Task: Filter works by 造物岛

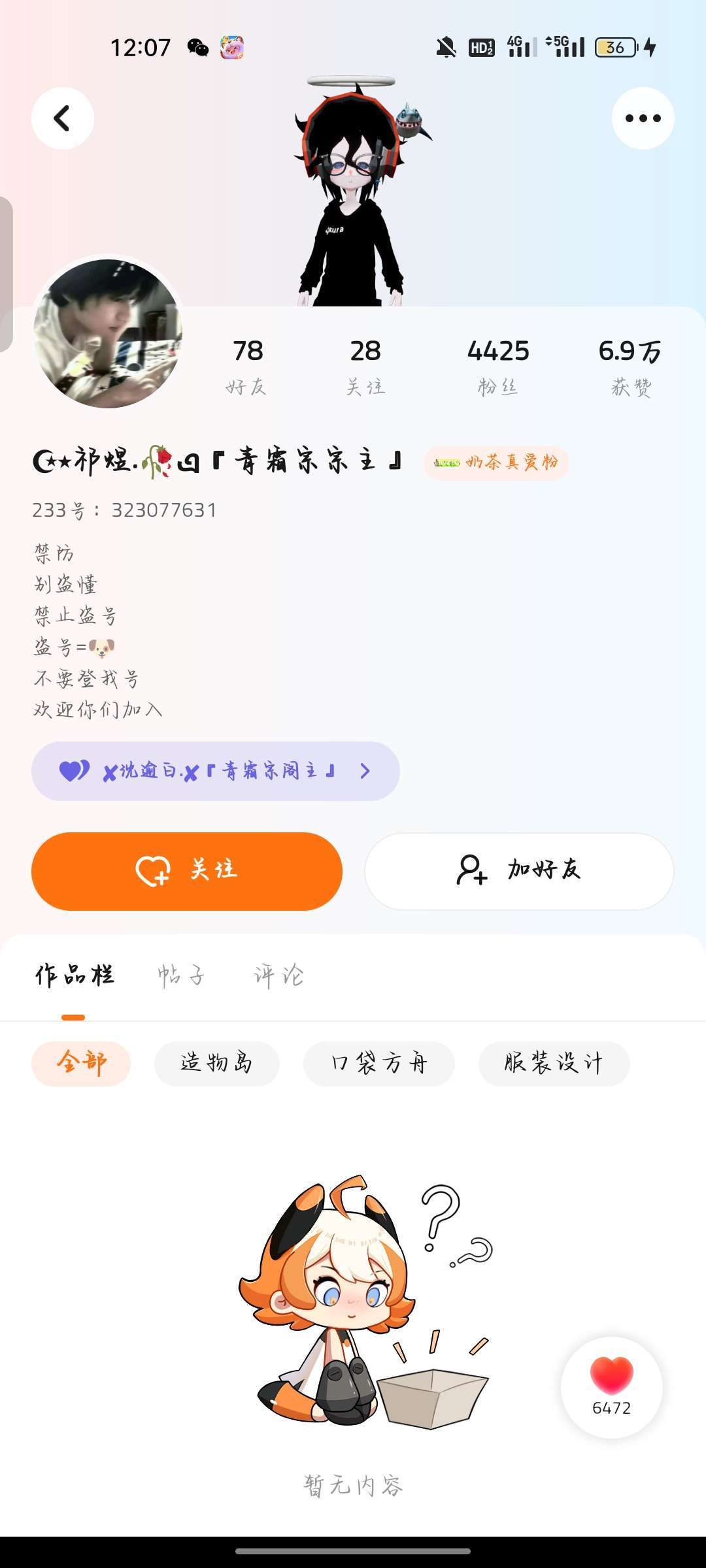Action: pyautogui.click(x=216, y=1063)
